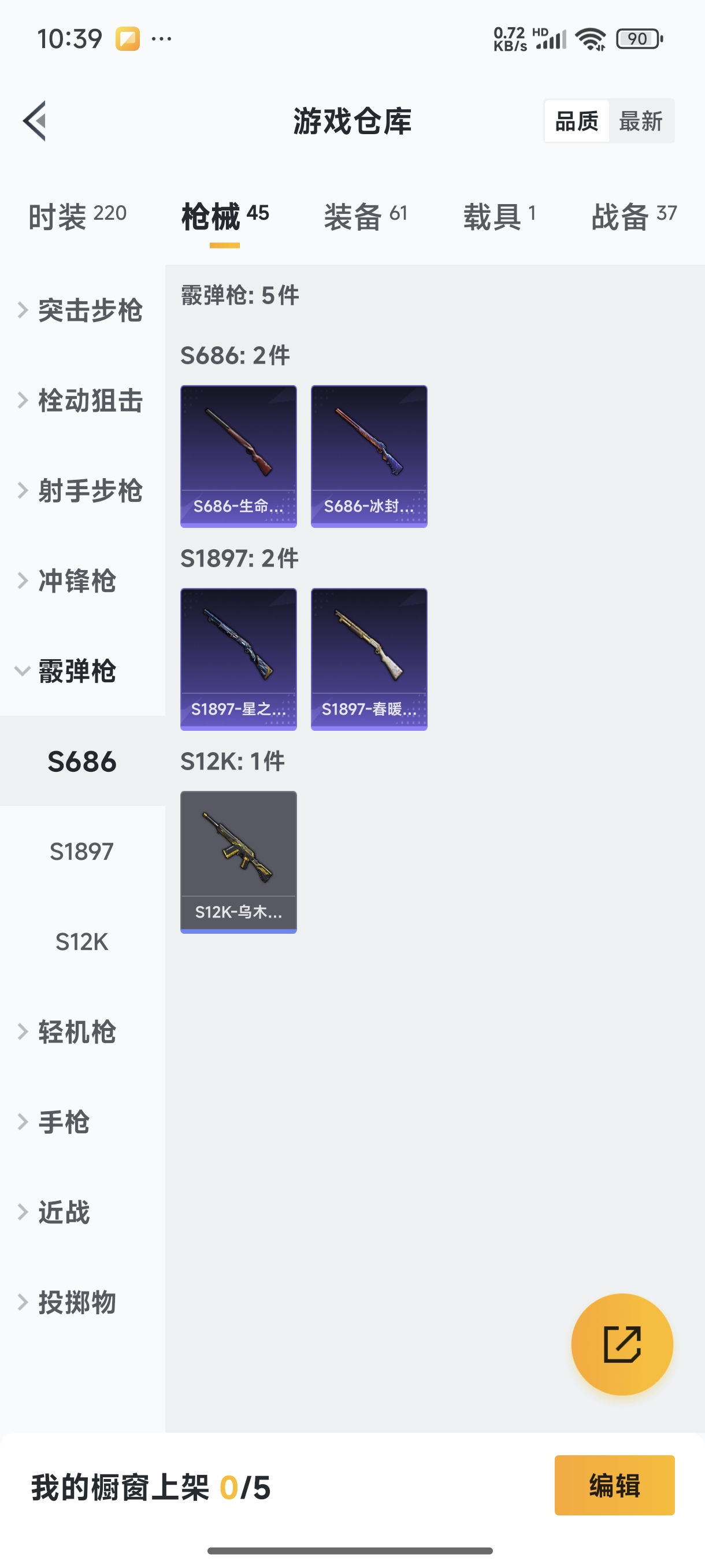Switch sorting to 品质
Viewport: 705px width, 1568px height.
point(576,120)
